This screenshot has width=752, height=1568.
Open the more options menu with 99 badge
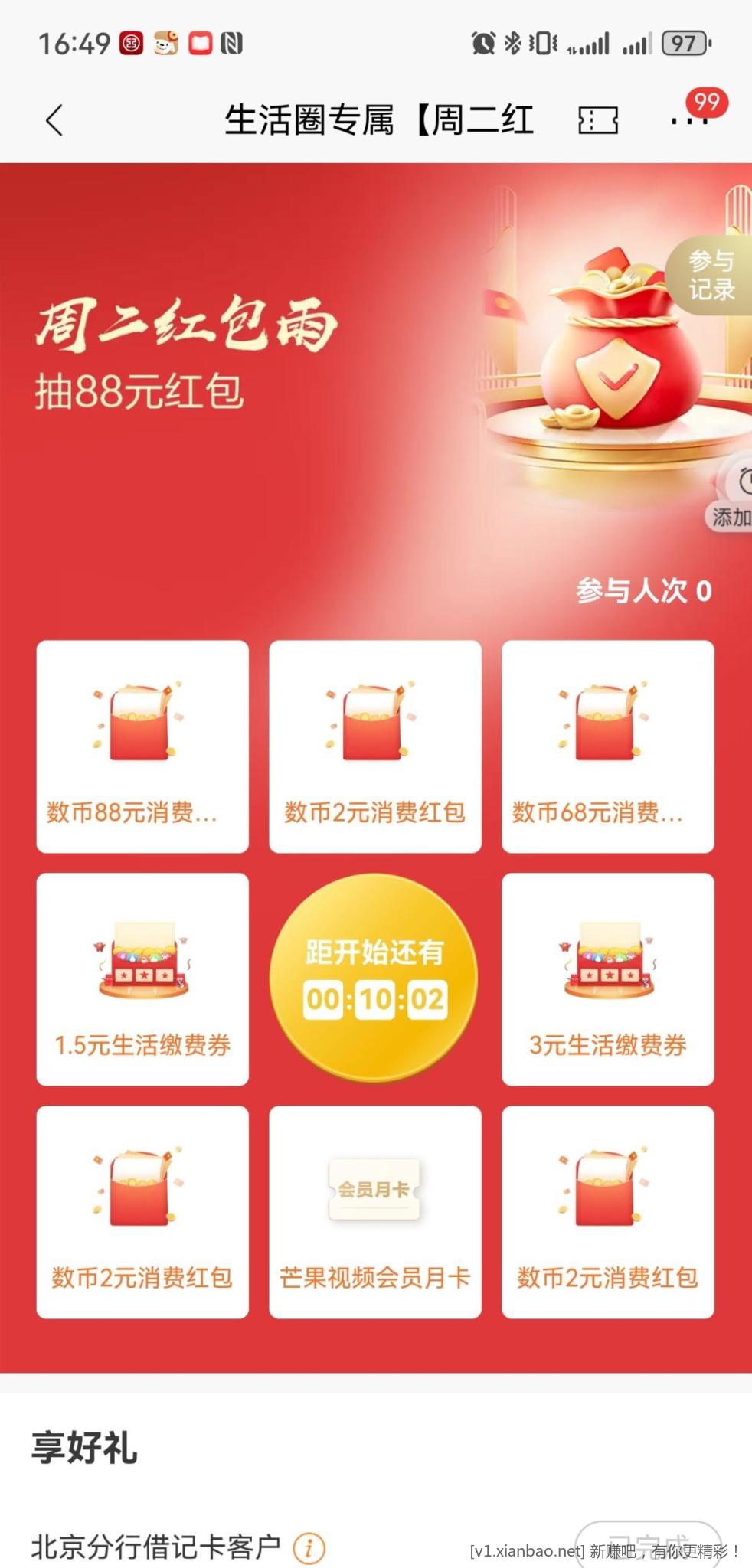tap(688, 121)
